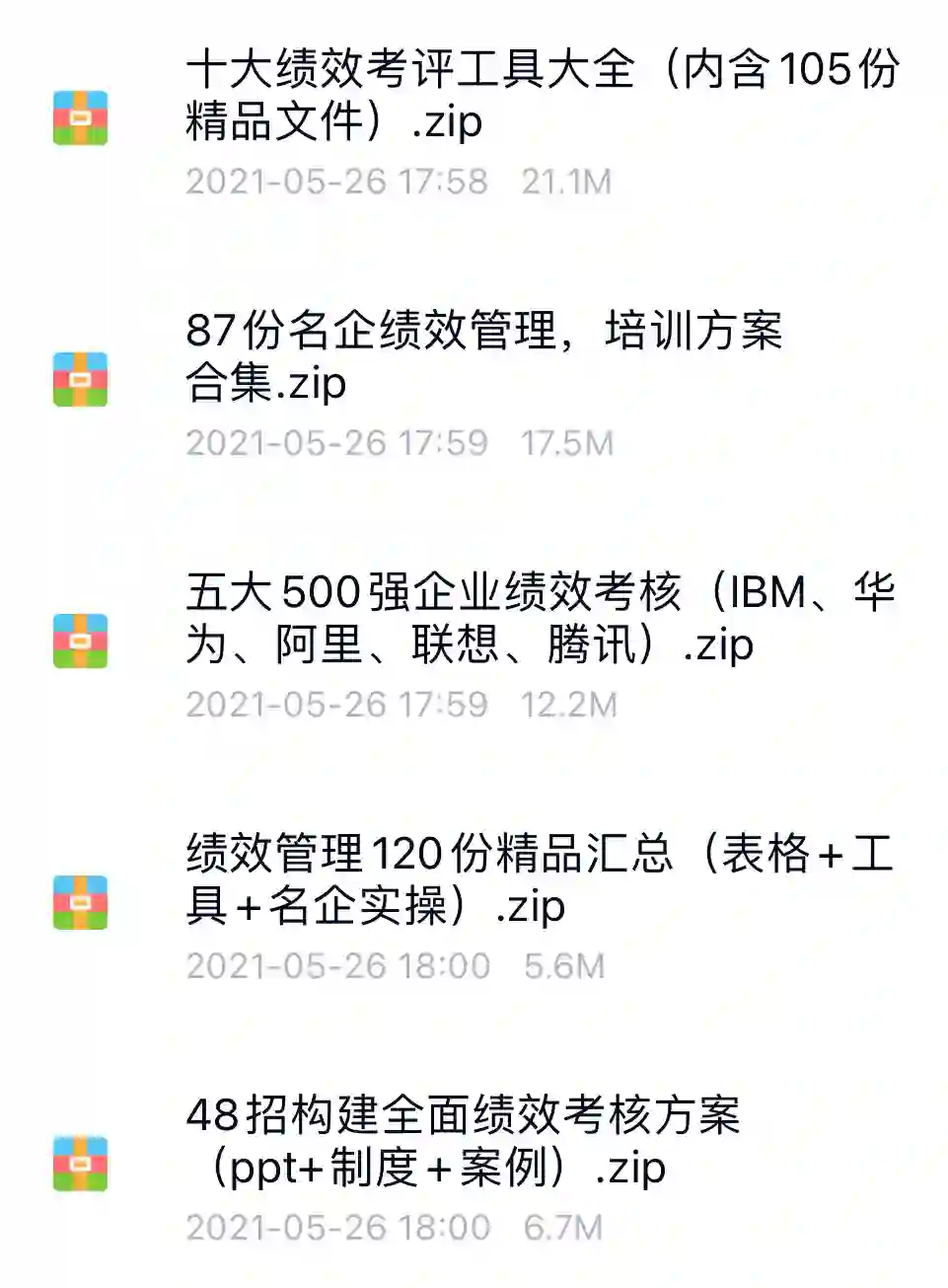Viewport: 948px width, 1288px height.
Task: Open 87份名企绩效管理 zip file
Action: coord(483,356)
